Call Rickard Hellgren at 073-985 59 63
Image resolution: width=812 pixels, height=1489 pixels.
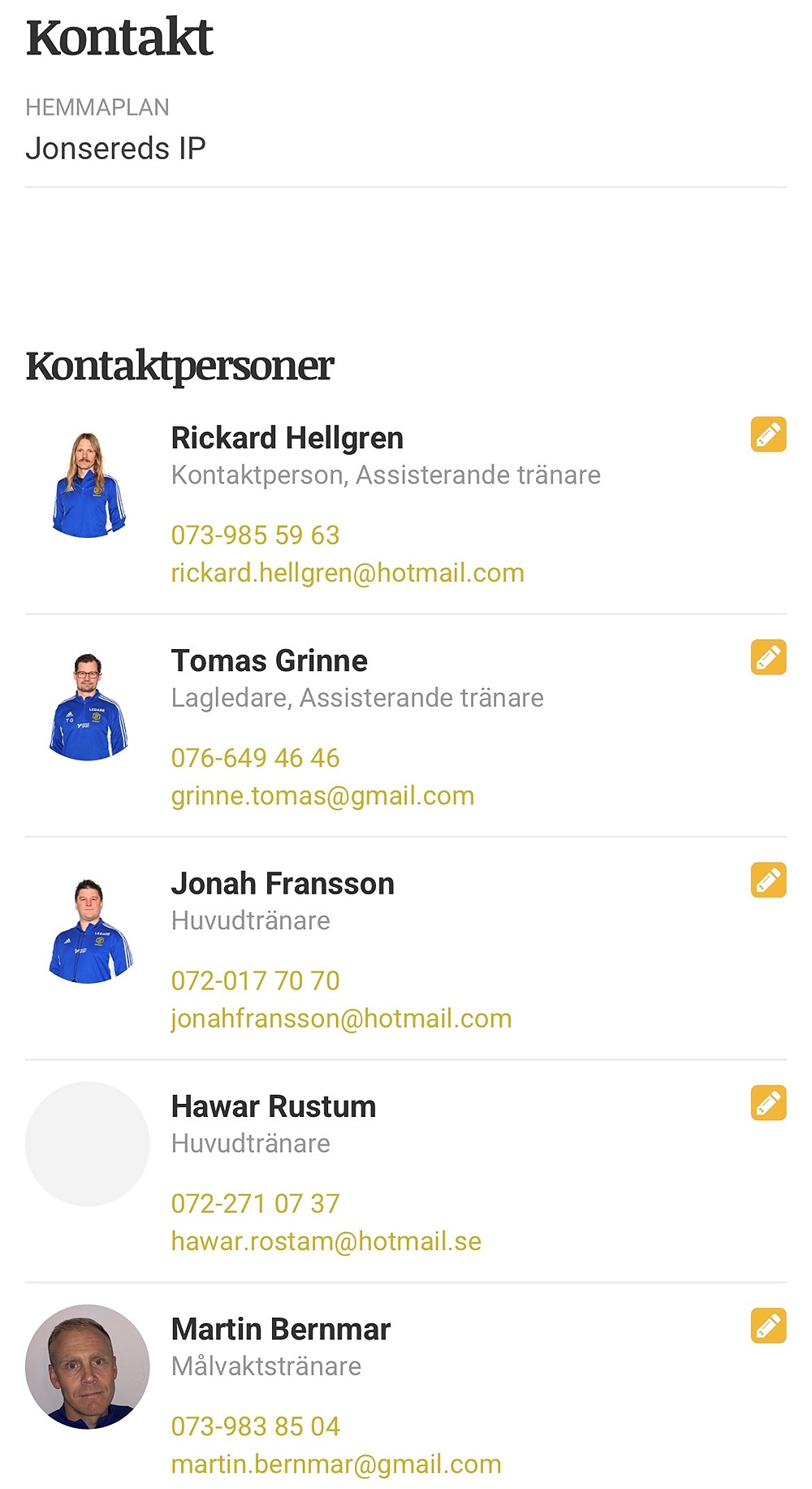(255, 535)
